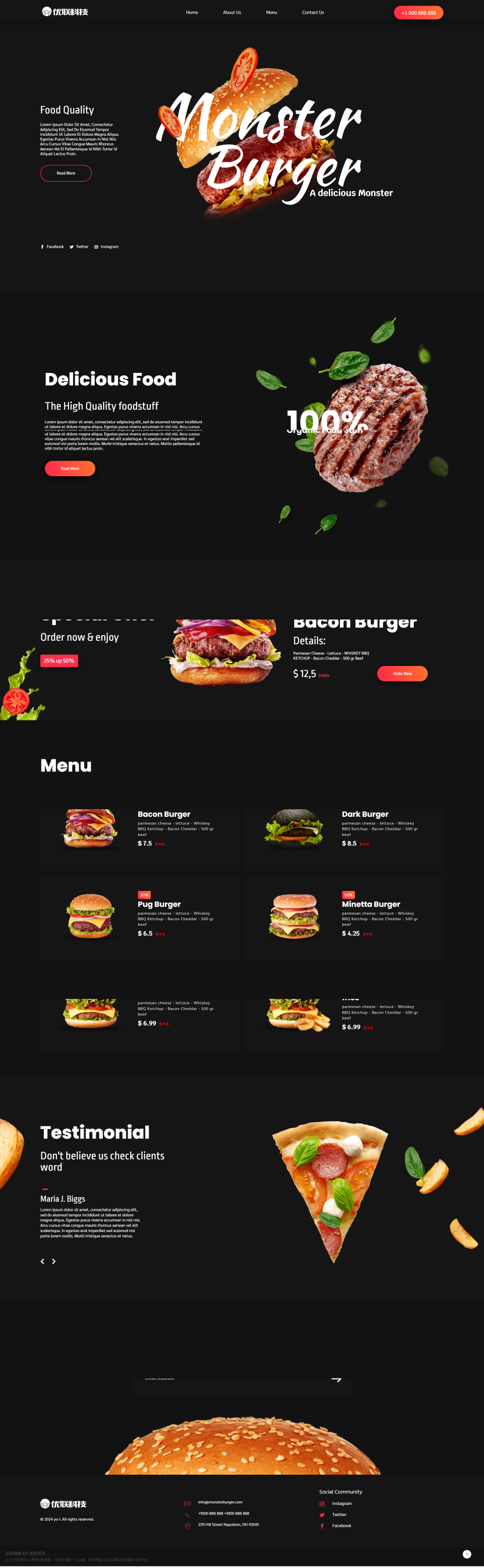Image resolution: width=484 pixels, height=1568 pixels.
Task: Open the Instagram link in hero section
Action: click(106, 247)
